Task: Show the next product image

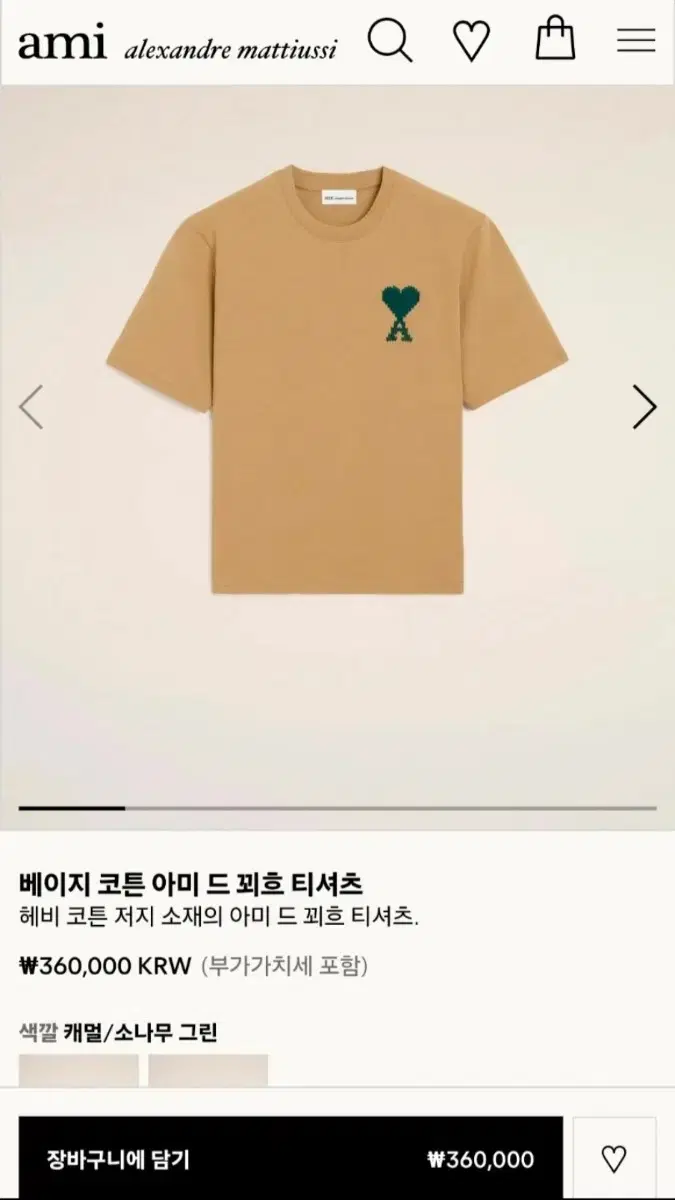Action: click(644, 407)
